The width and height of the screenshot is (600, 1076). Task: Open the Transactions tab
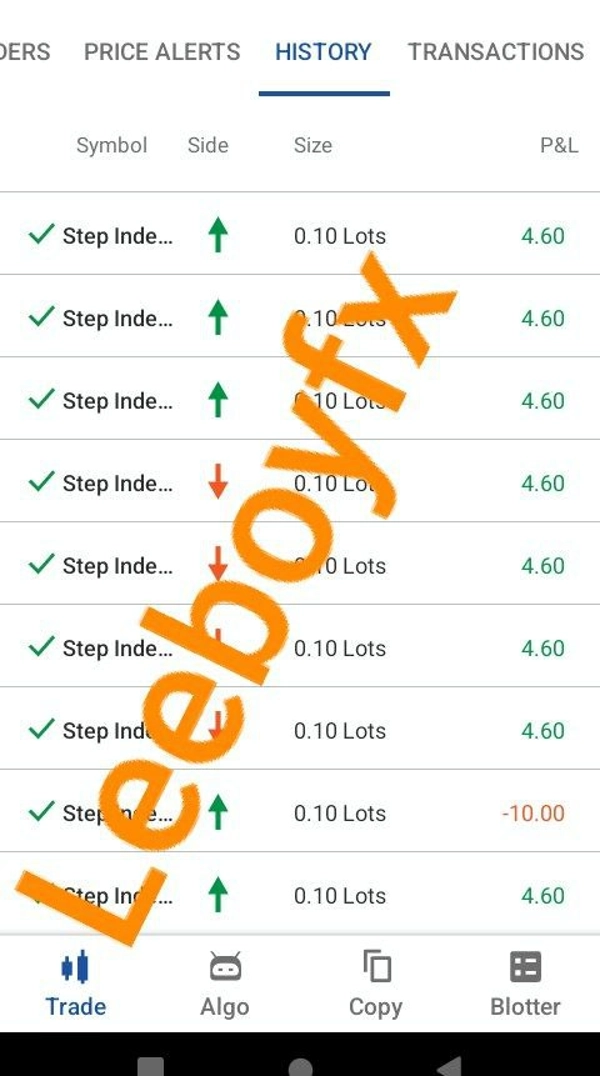coord(495,52)
